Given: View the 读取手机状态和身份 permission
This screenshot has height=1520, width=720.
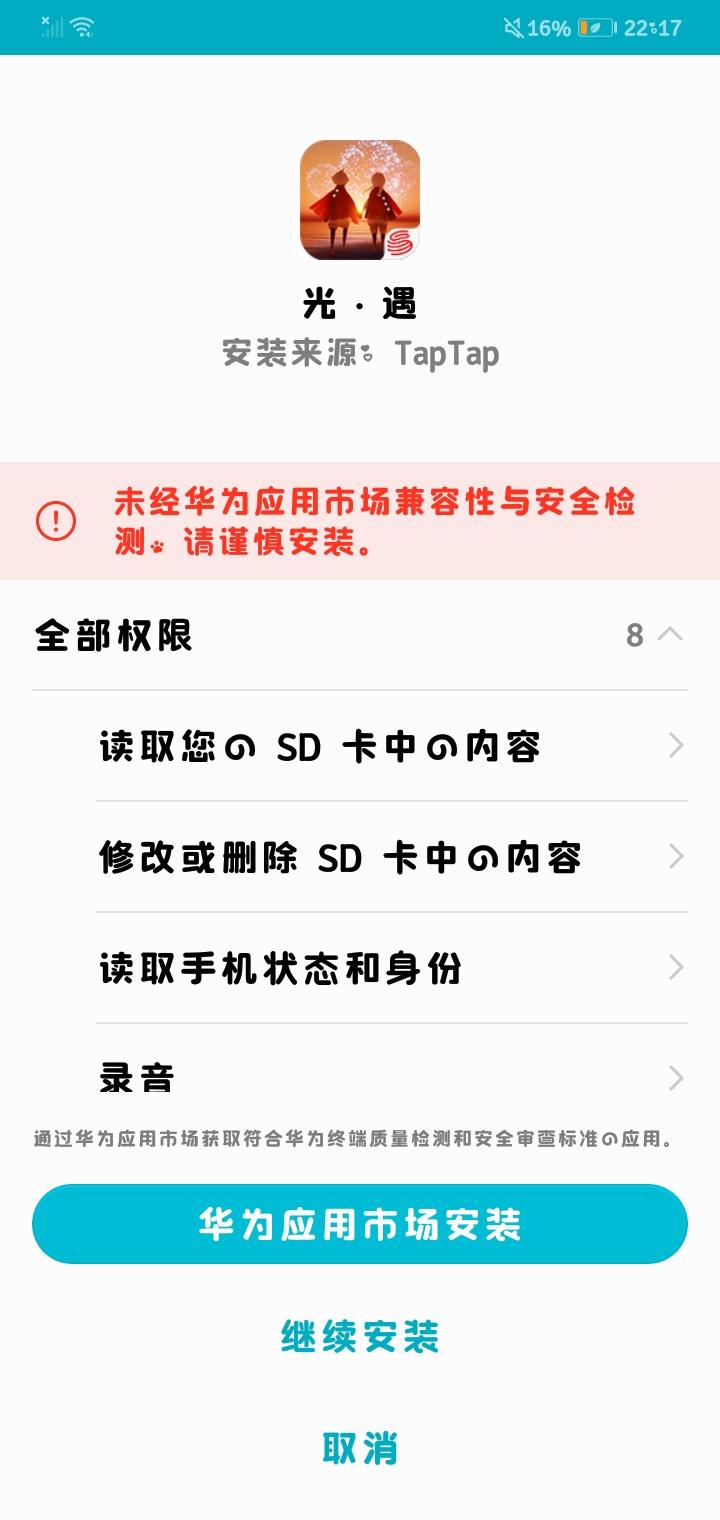Looking at the screenshot, I should (392, 968).
